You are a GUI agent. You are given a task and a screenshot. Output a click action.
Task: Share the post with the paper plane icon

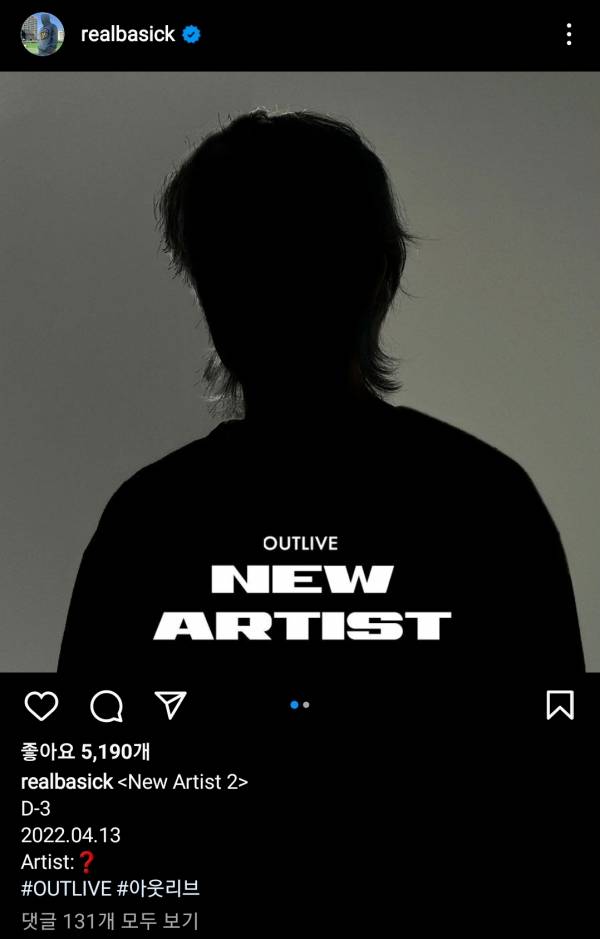[x=171, y=705]
